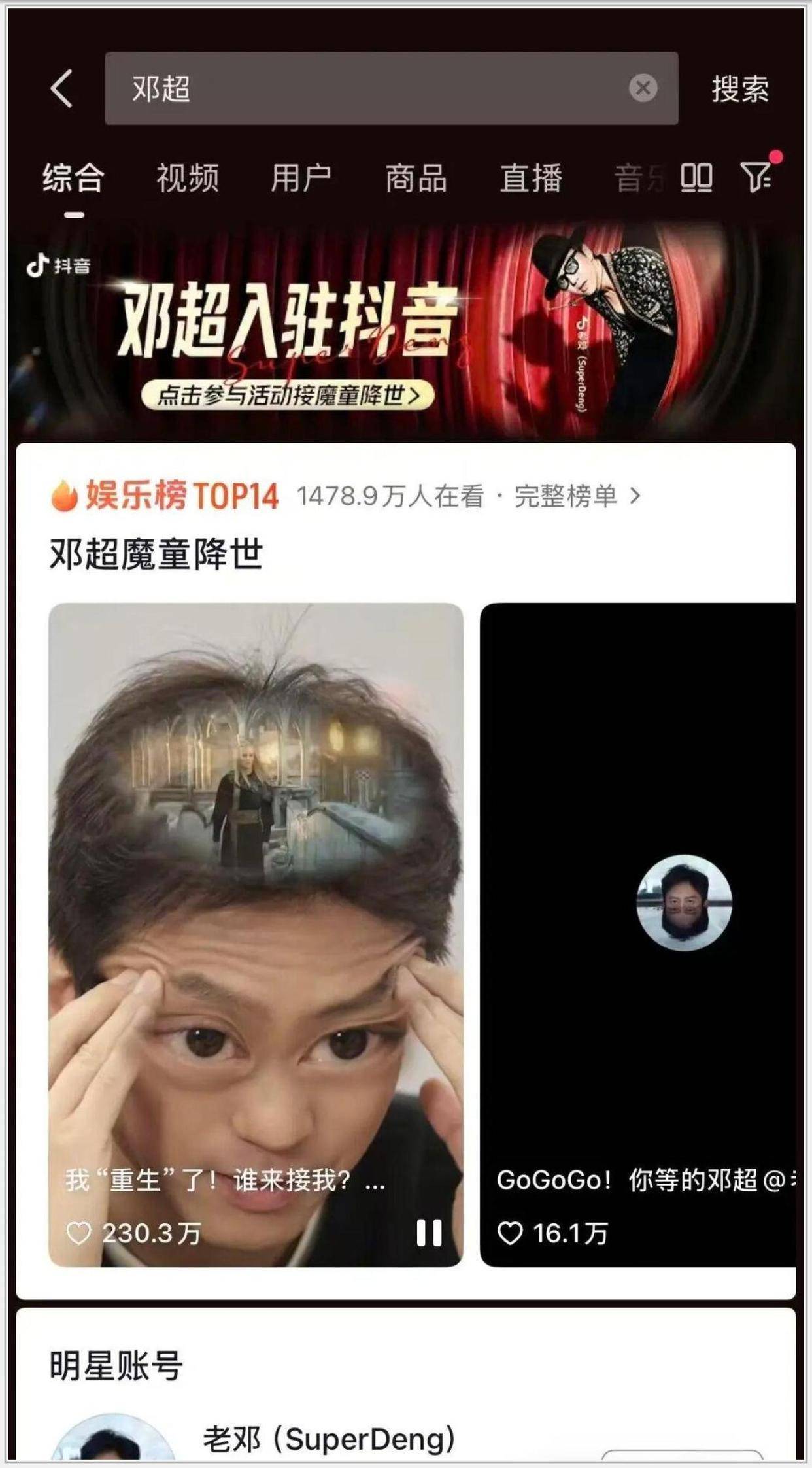Switch to the 视频 tab
This screenshot has width=812, height=1468.
[x=188, y=178]
